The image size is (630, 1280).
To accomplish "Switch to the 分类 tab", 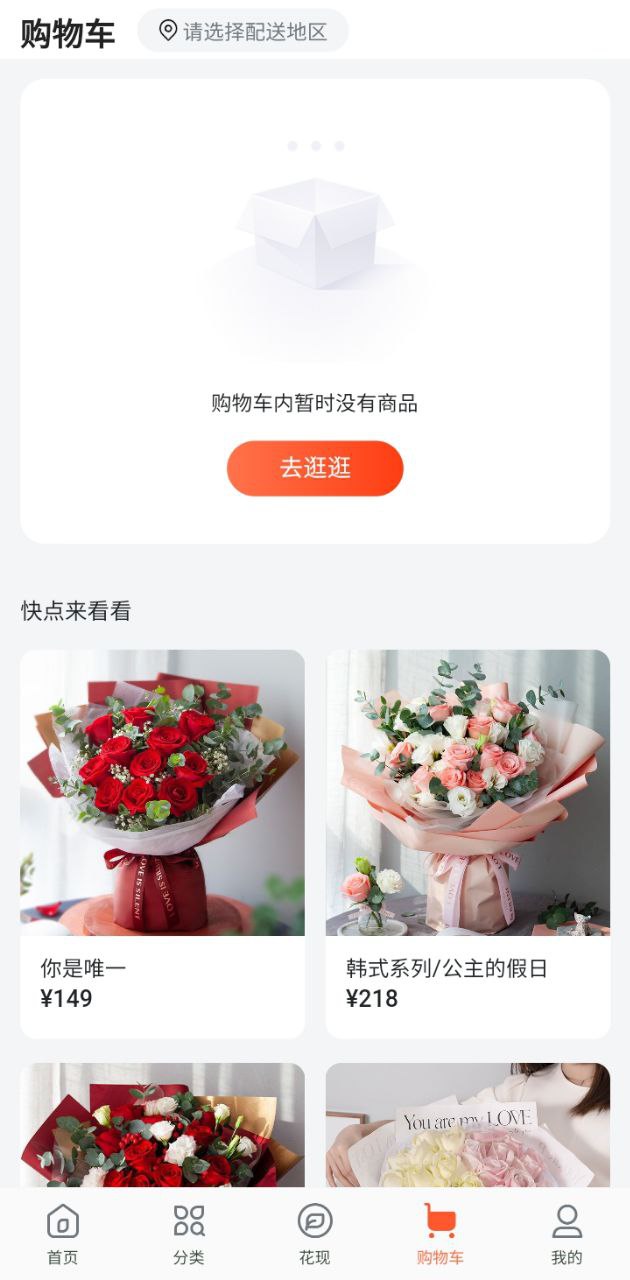I will coord(188,1234).
